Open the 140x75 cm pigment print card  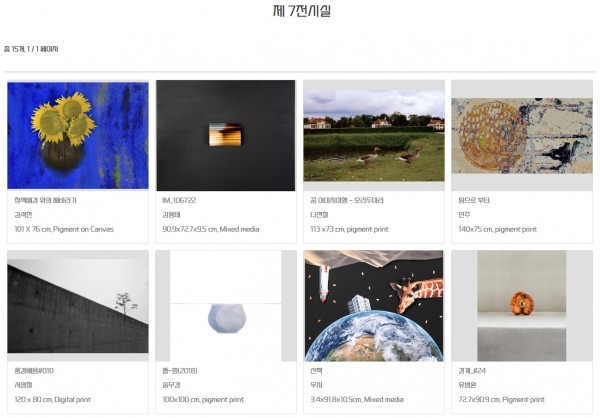[521, 136]
